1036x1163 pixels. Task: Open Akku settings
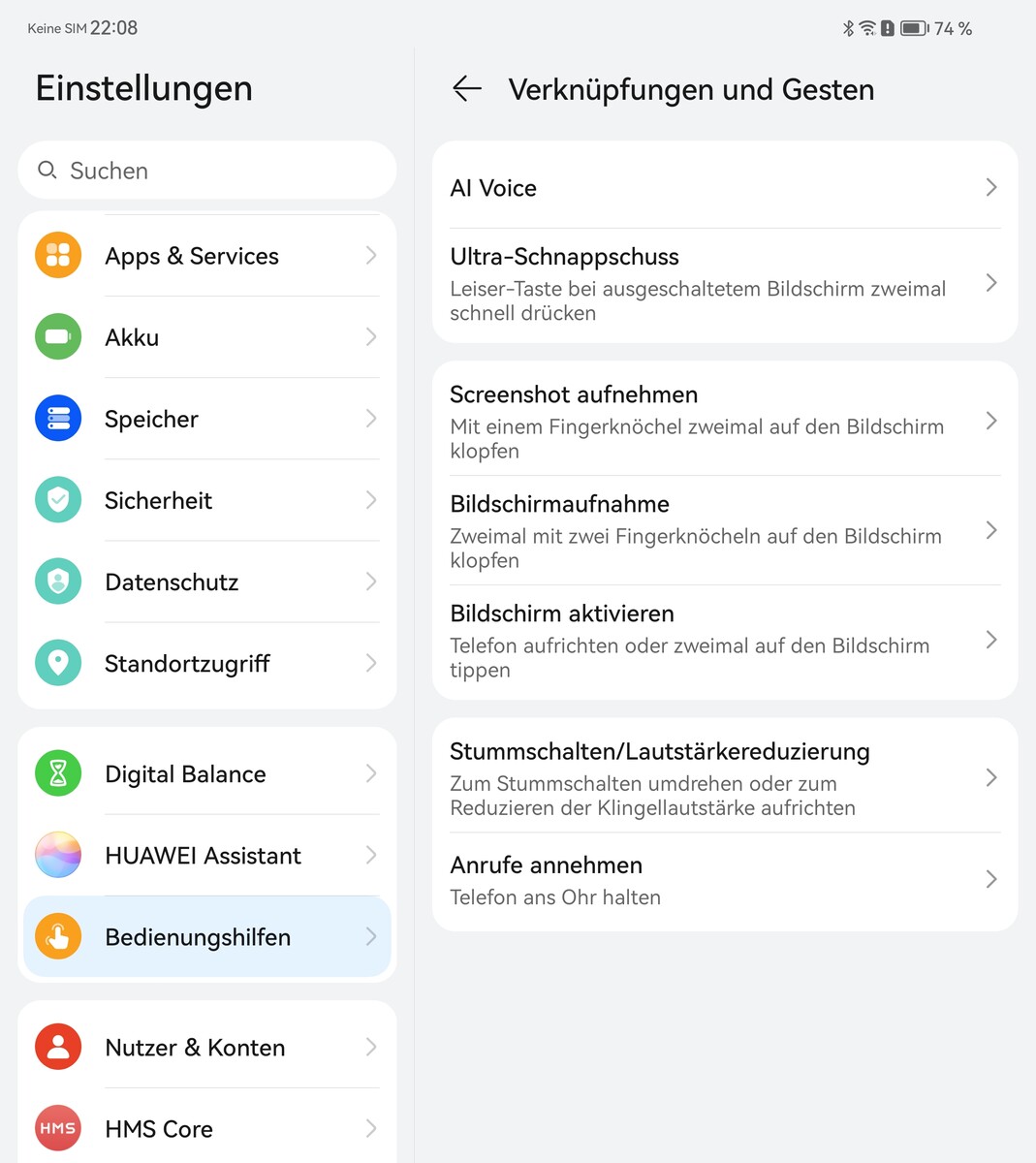pos(206,337)
